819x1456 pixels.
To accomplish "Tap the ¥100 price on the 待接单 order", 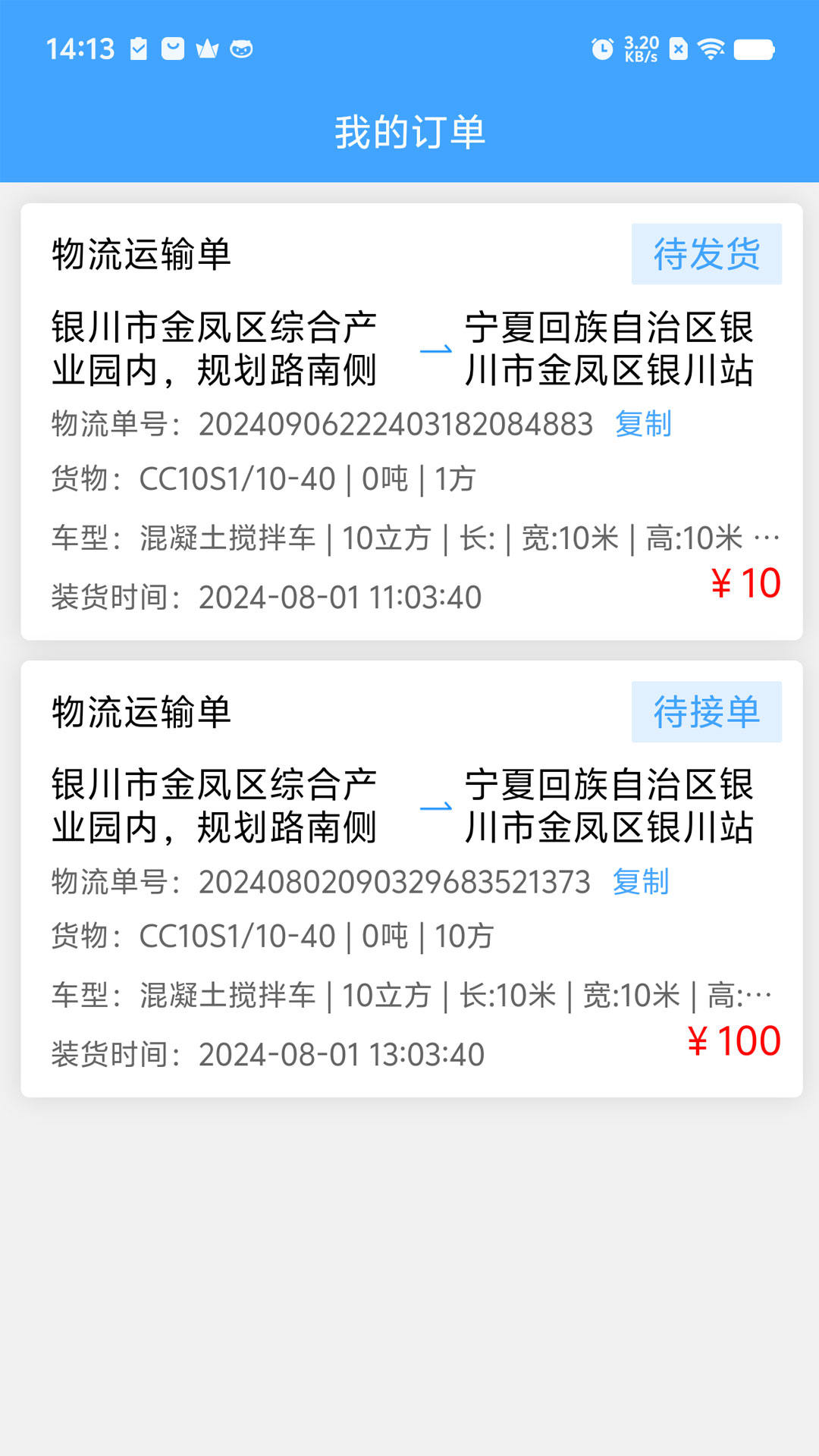I will 734,1041.
